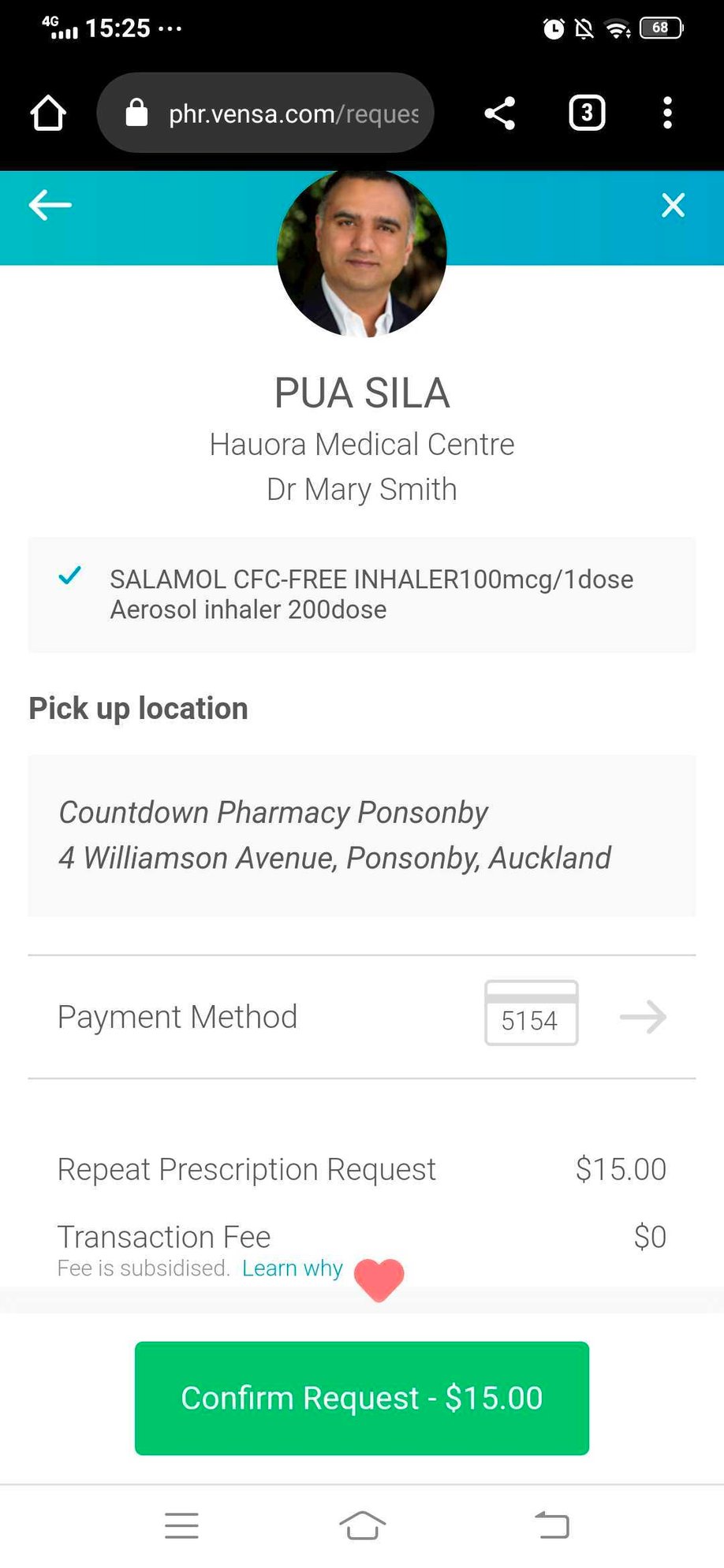
Task: Tap the Chrome home icon
Action: pos(48,112)
